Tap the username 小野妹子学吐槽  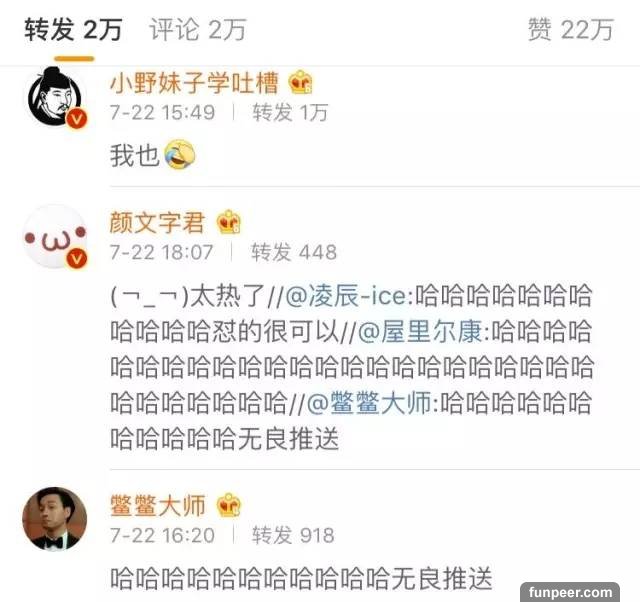tap(194, 83)
